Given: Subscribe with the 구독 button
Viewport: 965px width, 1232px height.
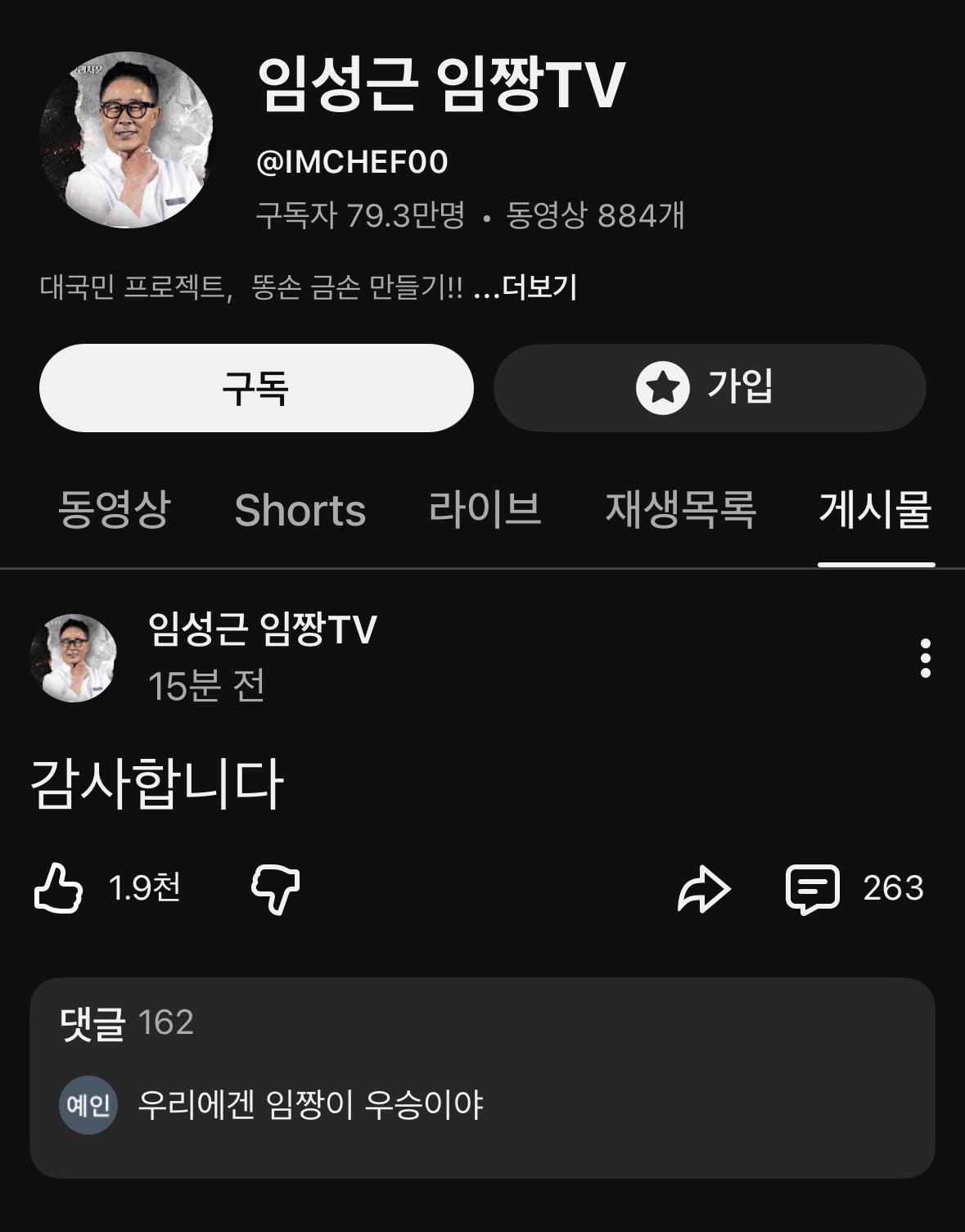Looking at the screenshot, I should pyautogui.click(x=256, y=388).
